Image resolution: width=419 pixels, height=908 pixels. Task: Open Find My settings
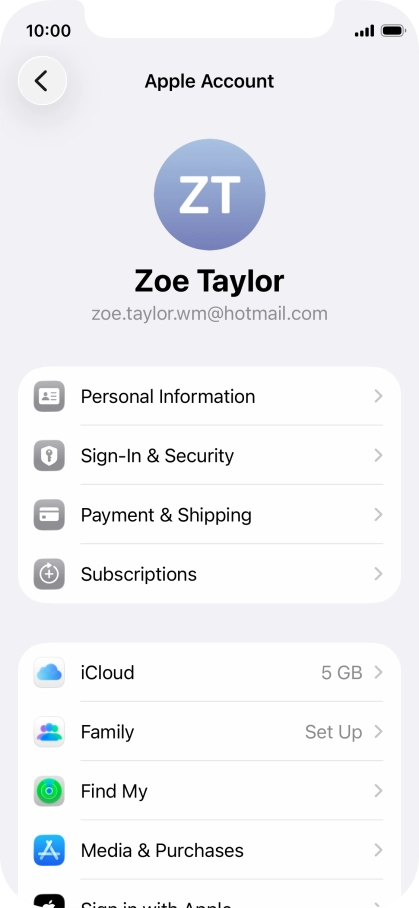(x=210, y=791)
